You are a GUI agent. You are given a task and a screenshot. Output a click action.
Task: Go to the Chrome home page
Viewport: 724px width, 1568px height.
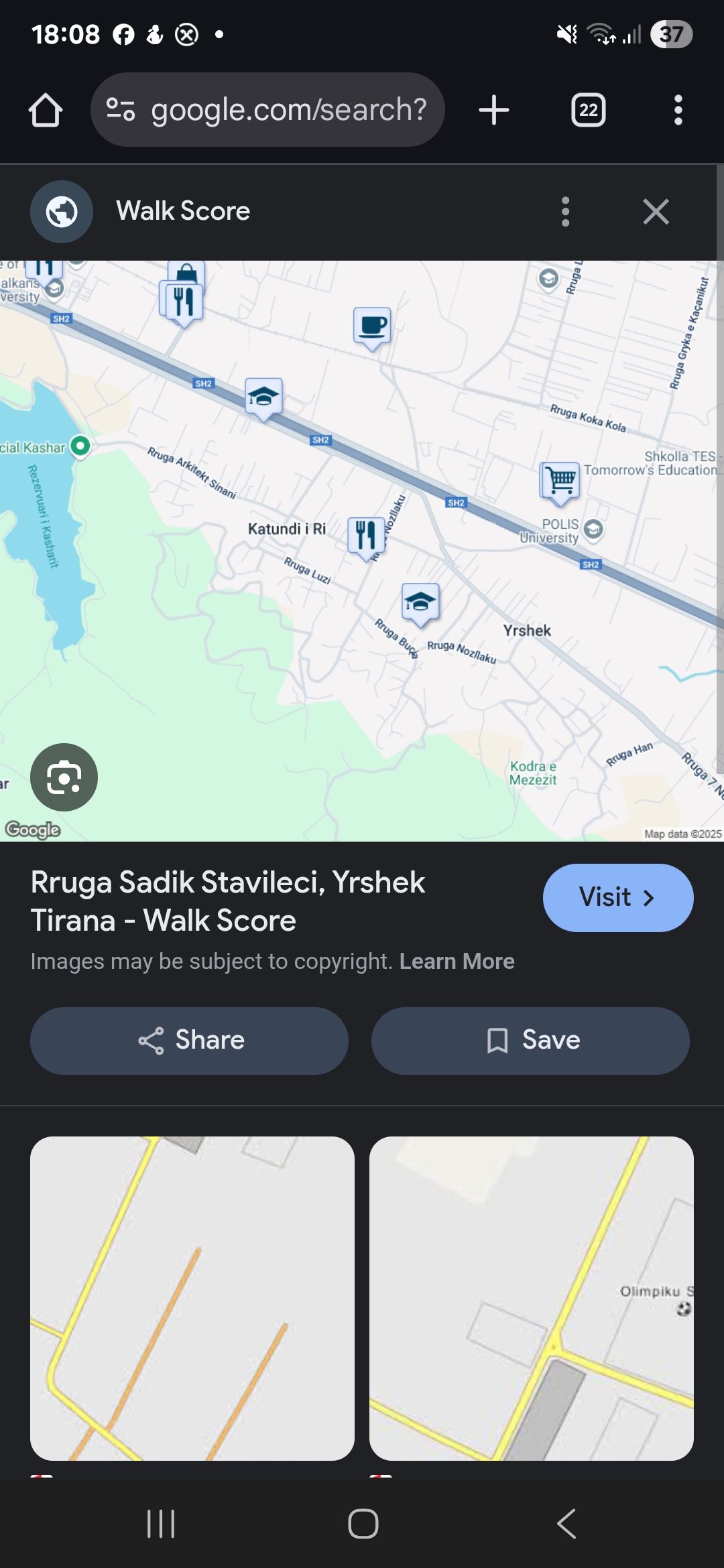(x=46, y=110)
